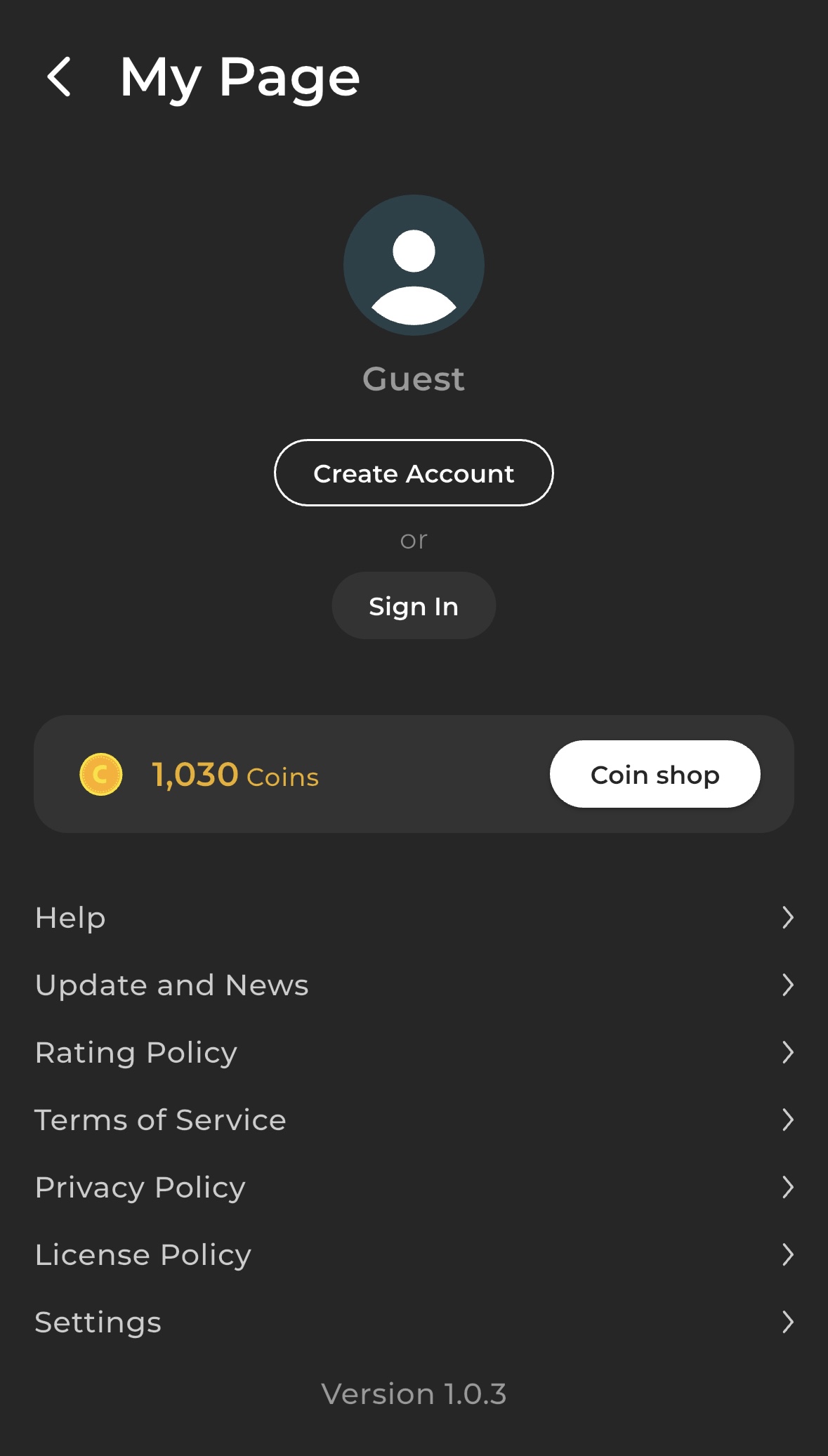This screenshot has height=1456, width=828.
Task: Open the Privacy Policy
Action: tap(414, 1187)
